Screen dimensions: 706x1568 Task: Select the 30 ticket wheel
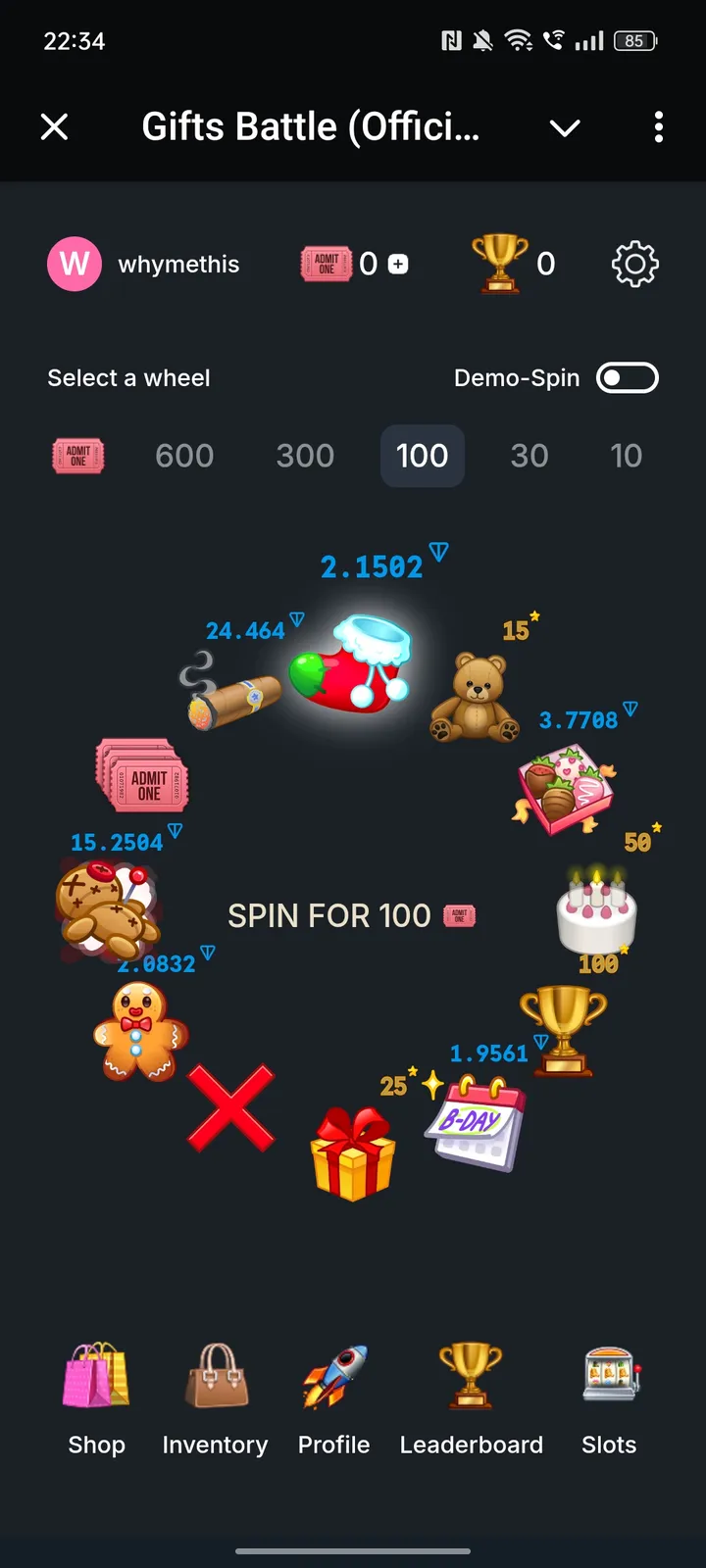529,456
